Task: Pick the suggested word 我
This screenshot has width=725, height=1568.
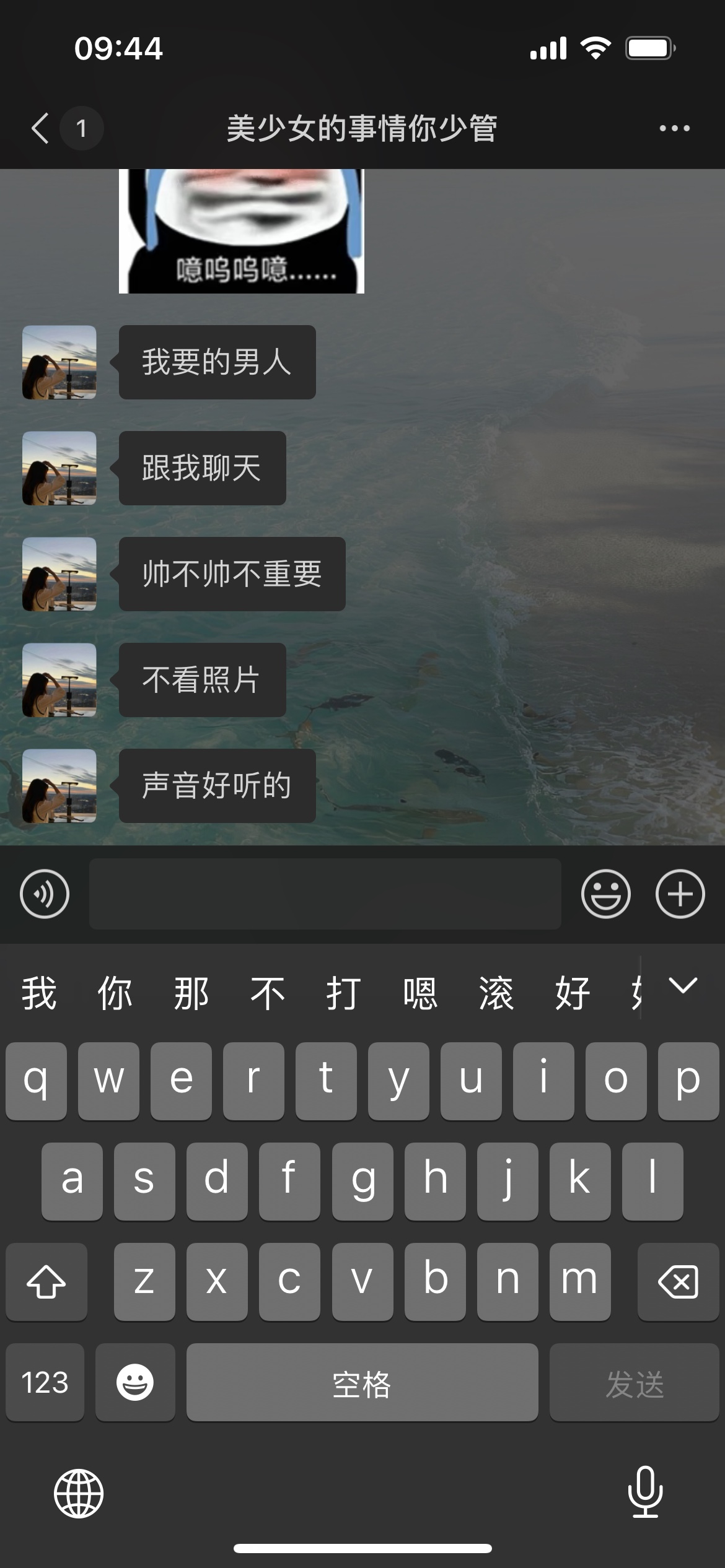Action: click(x=39, y=993)
